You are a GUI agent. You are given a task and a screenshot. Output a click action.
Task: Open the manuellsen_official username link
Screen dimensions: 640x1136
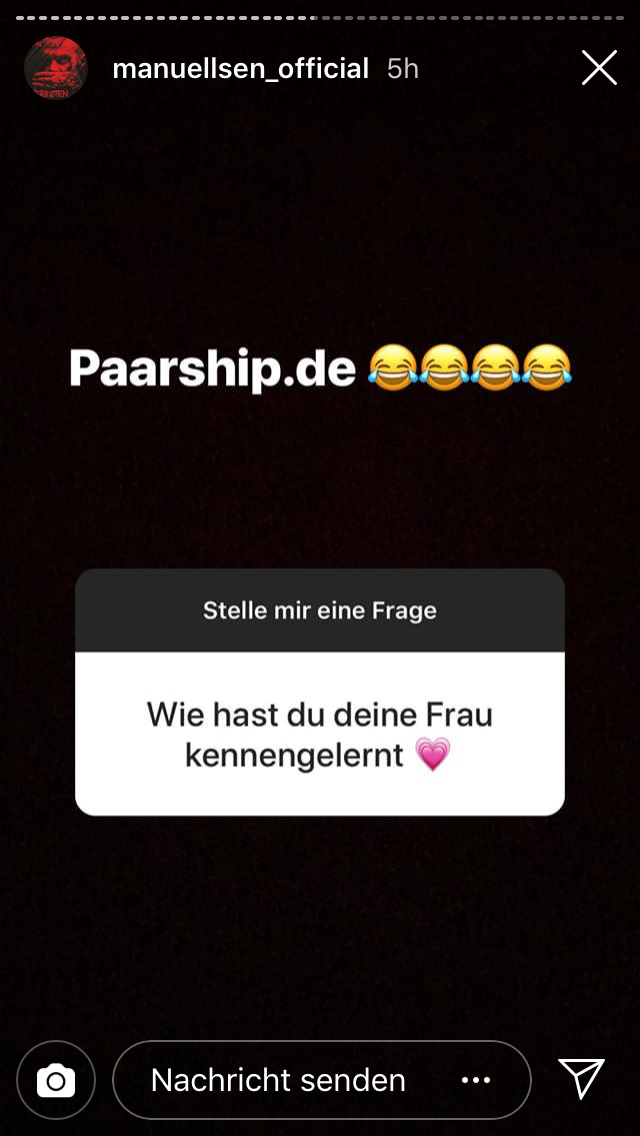point(240,69)
